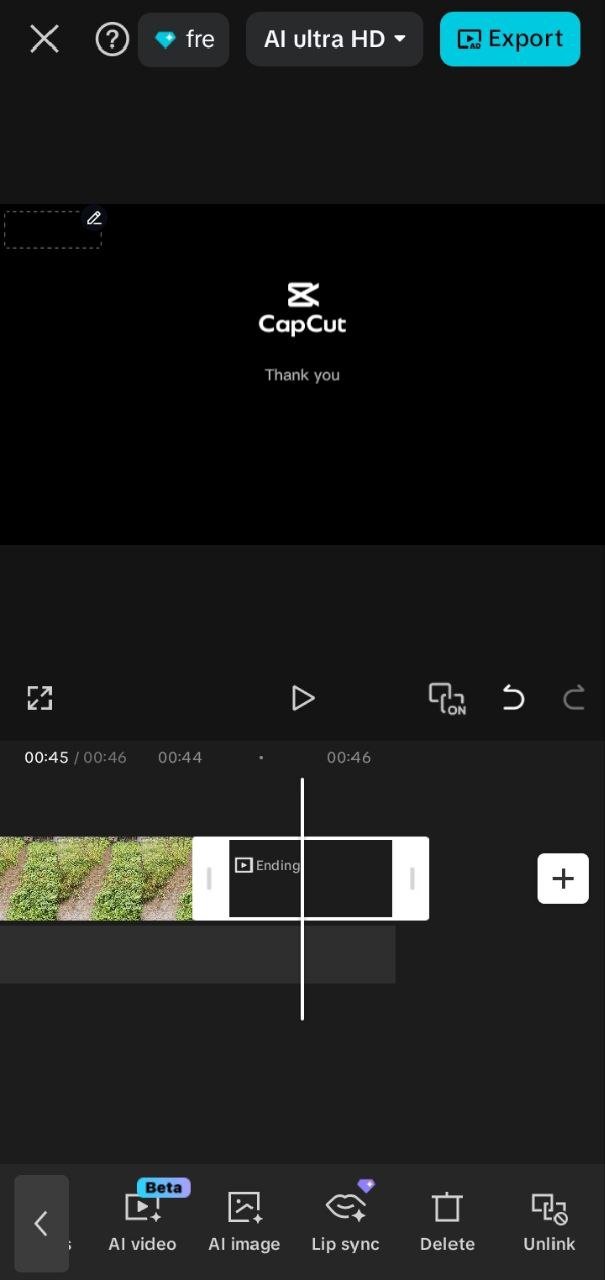Go back in the bottom toolbar

coord(41,1223)
